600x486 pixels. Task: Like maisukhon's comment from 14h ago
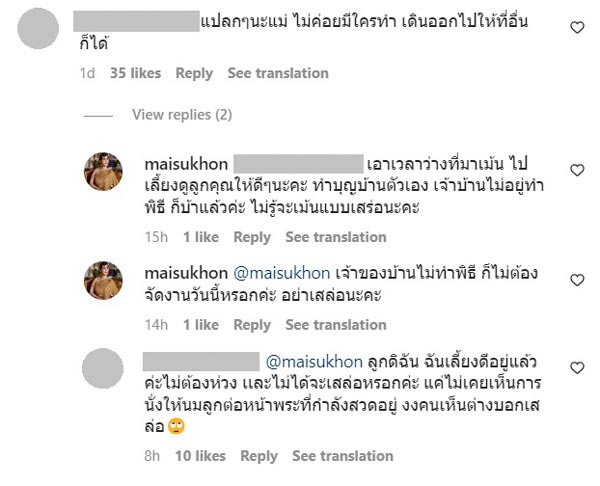pyautogui.click(x=577, y=280)
